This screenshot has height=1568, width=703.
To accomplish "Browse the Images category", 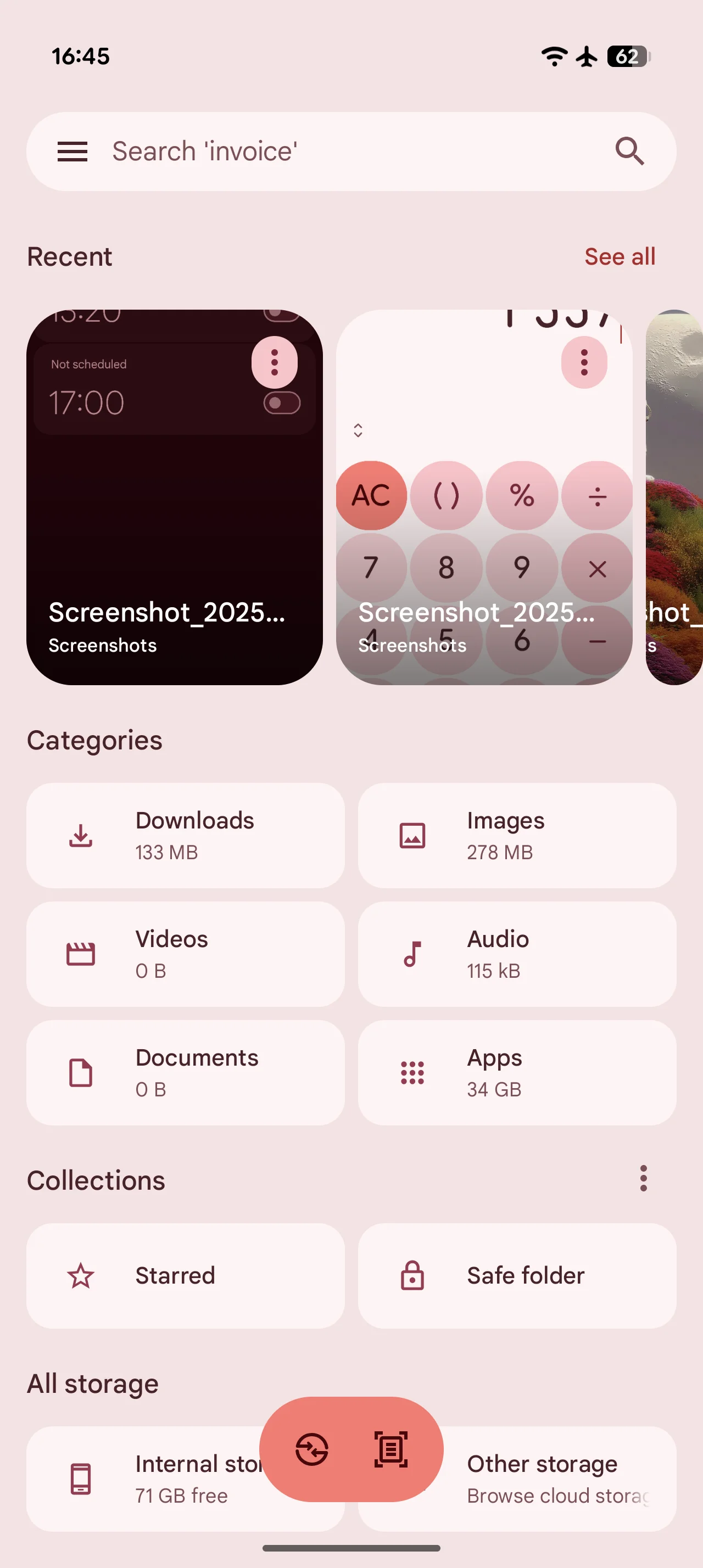I will coord(517,835).
